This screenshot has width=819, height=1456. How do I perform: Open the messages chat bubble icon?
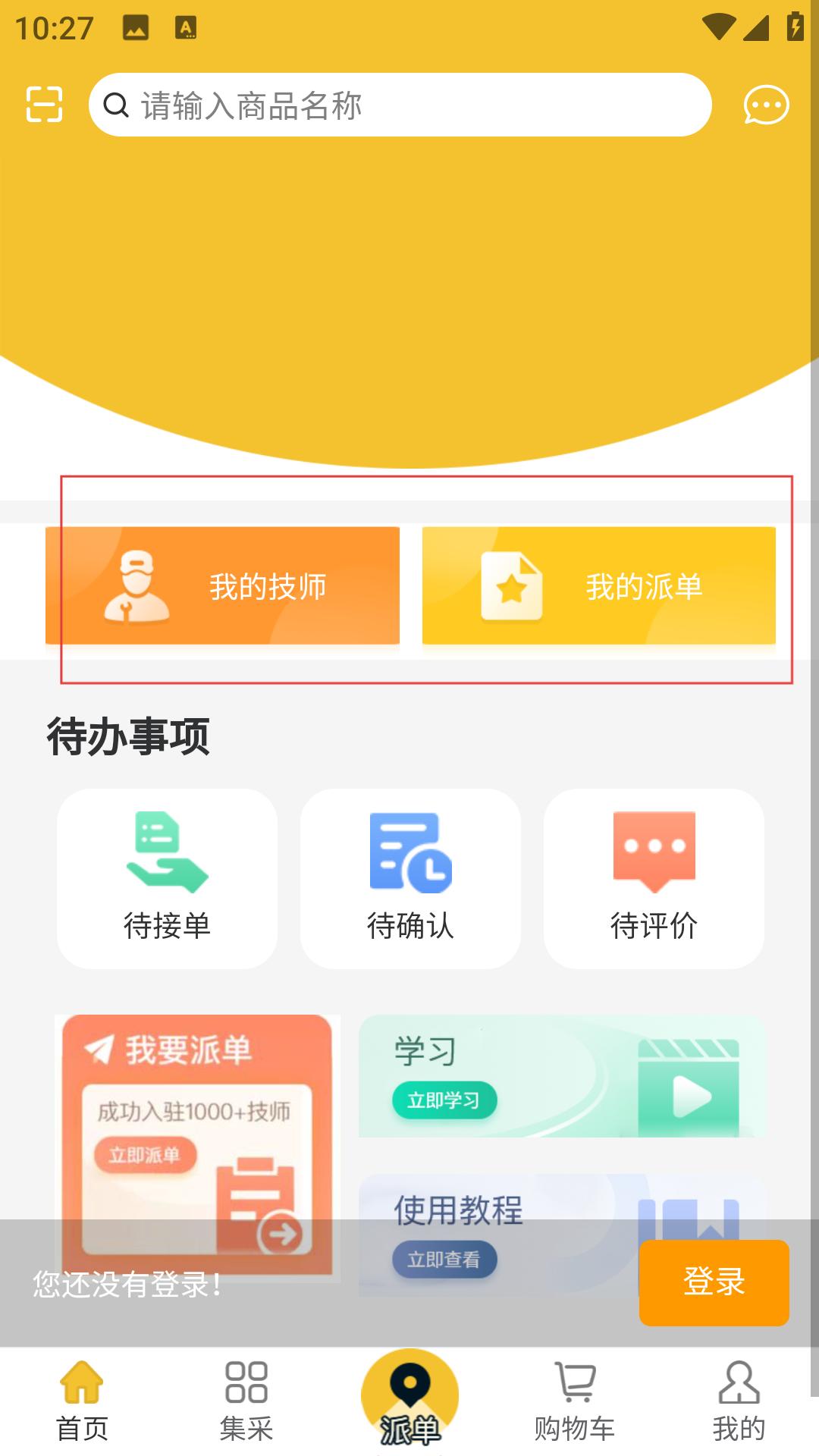766,105
